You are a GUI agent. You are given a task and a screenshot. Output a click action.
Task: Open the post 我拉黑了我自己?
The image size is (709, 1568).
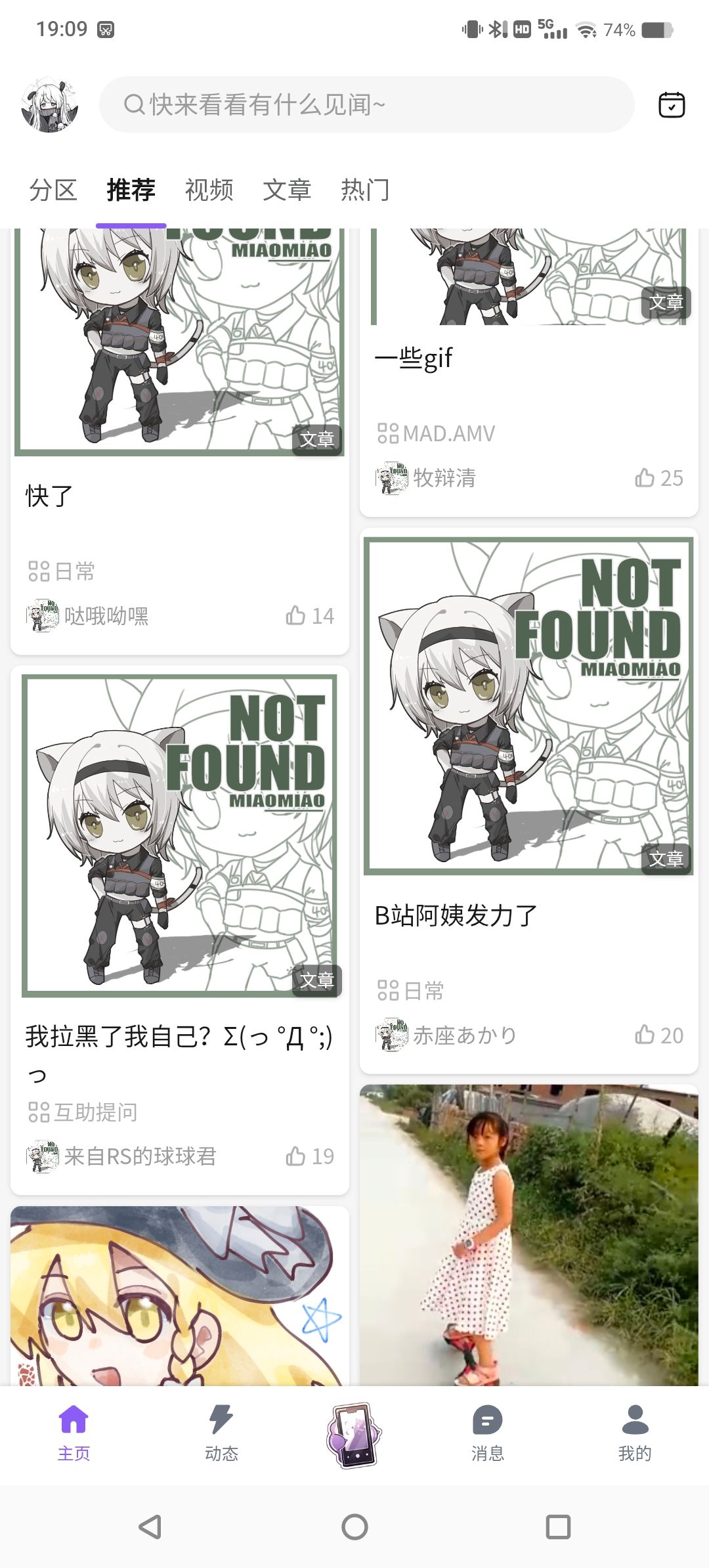[179, 1037]
